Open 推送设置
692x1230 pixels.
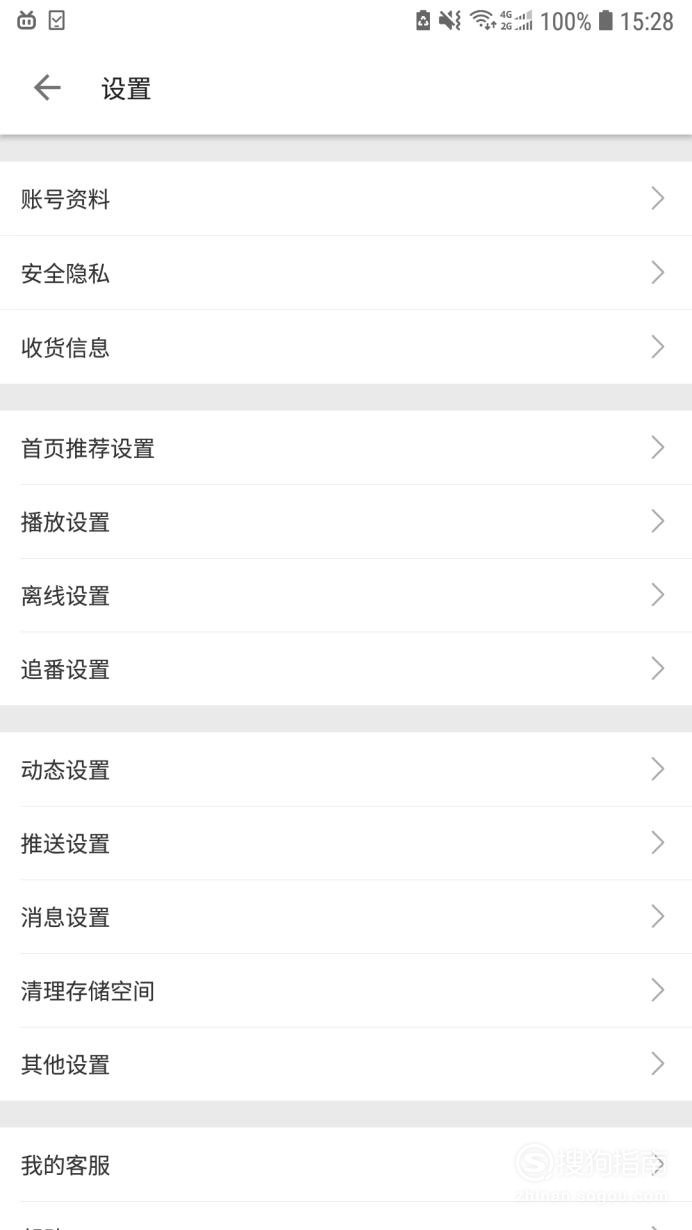tap(346, 844)
